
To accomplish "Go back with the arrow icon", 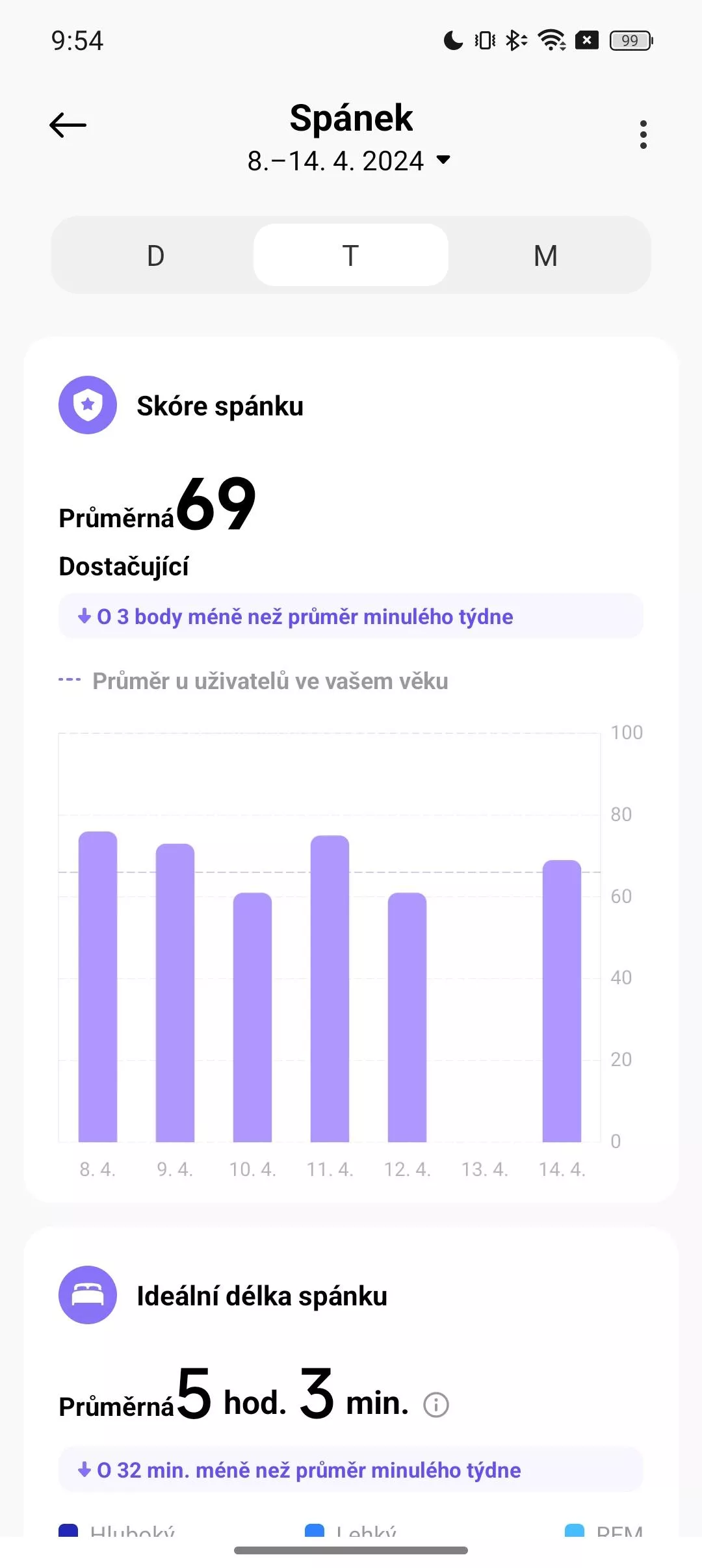I will [68, 125].
